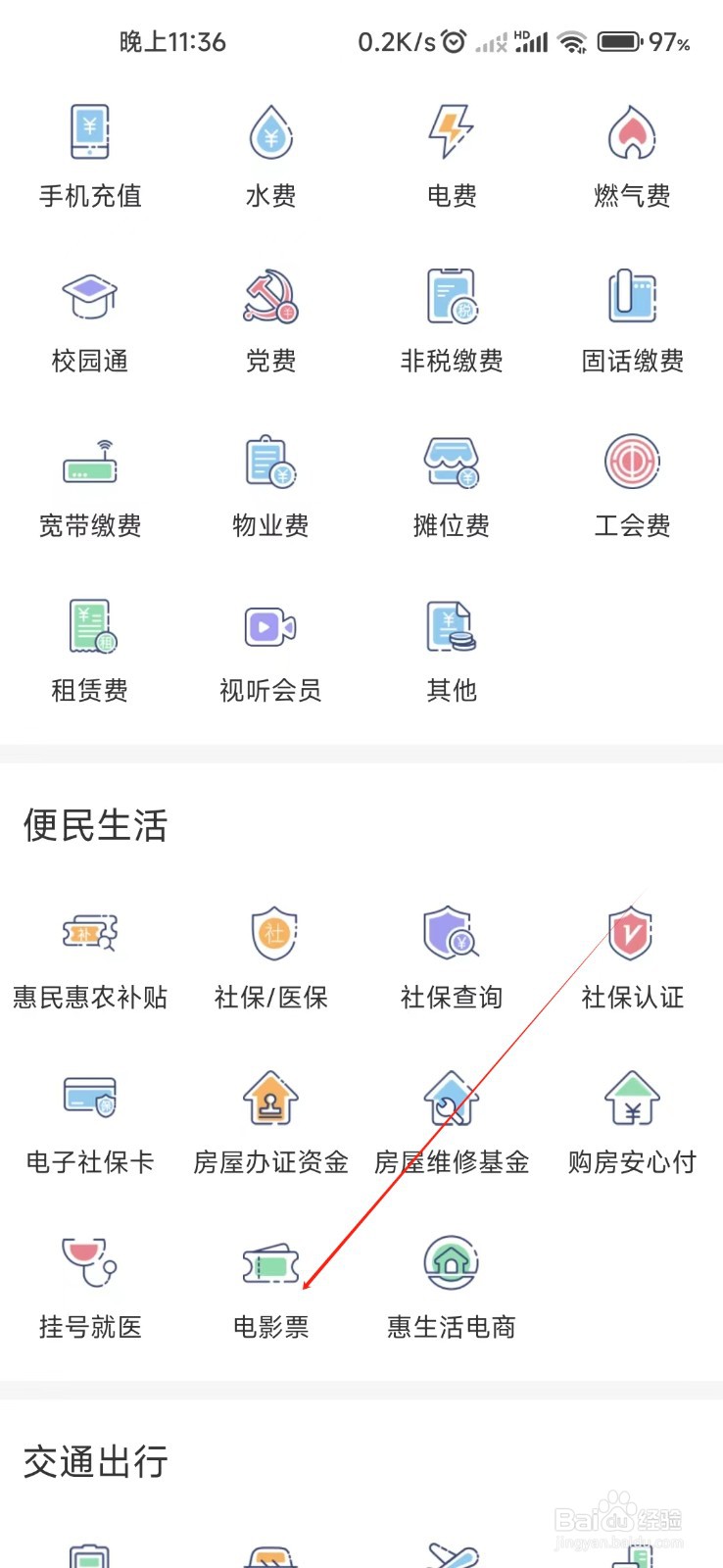Screen dimensions: 723x1568
Task: Open 其他 other payments
Action: click(x=452, y=651)
